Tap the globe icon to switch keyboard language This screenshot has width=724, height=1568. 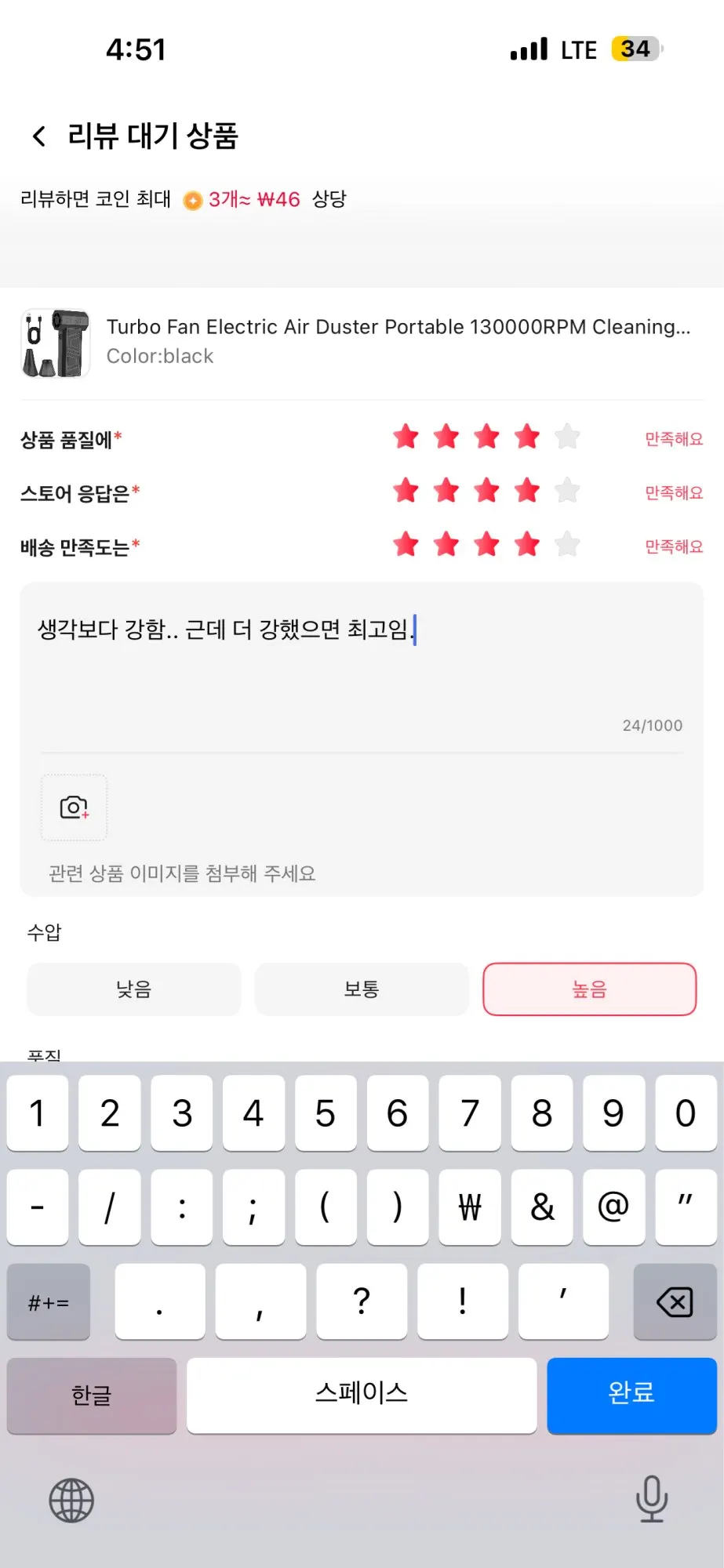tap(69, 1500)
